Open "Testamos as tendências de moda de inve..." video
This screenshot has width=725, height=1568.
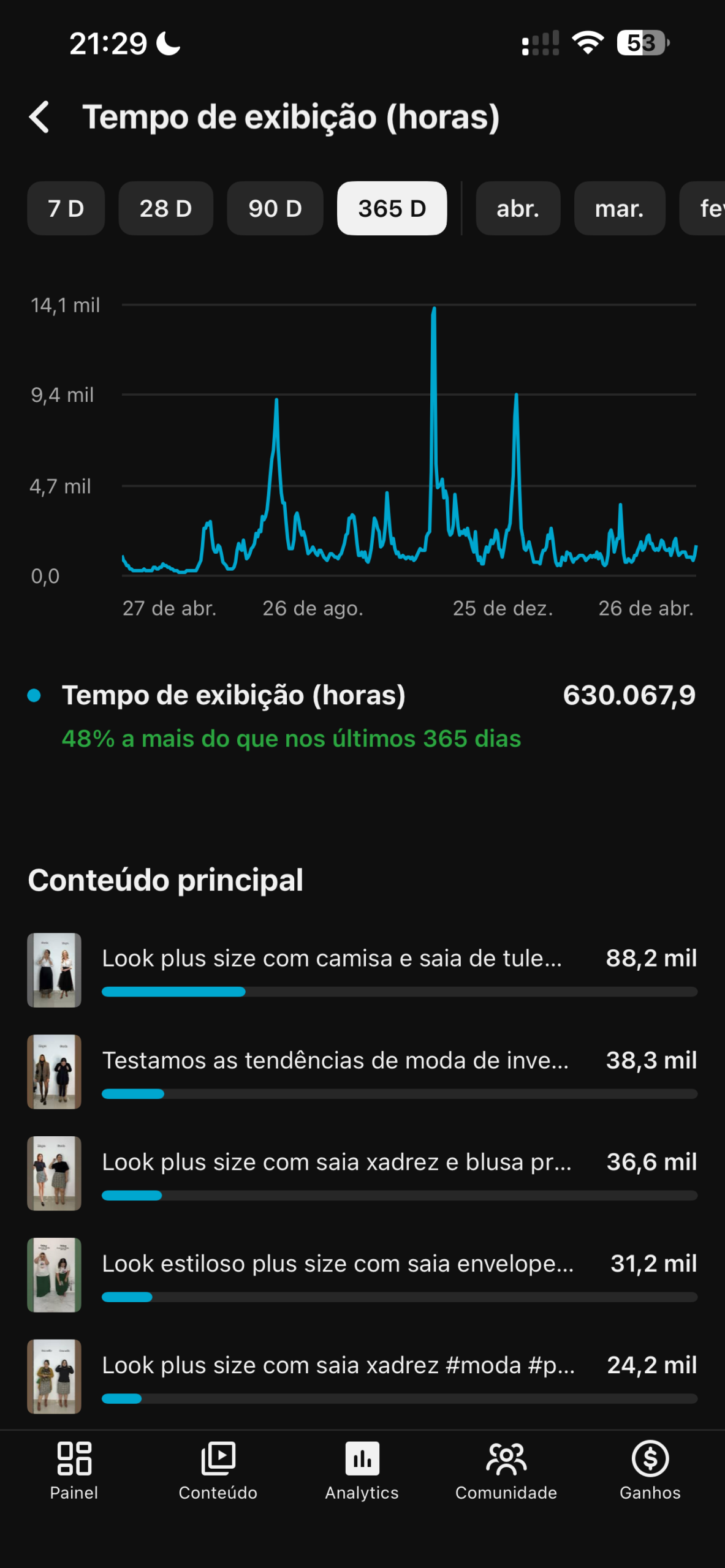(335, 1060)
